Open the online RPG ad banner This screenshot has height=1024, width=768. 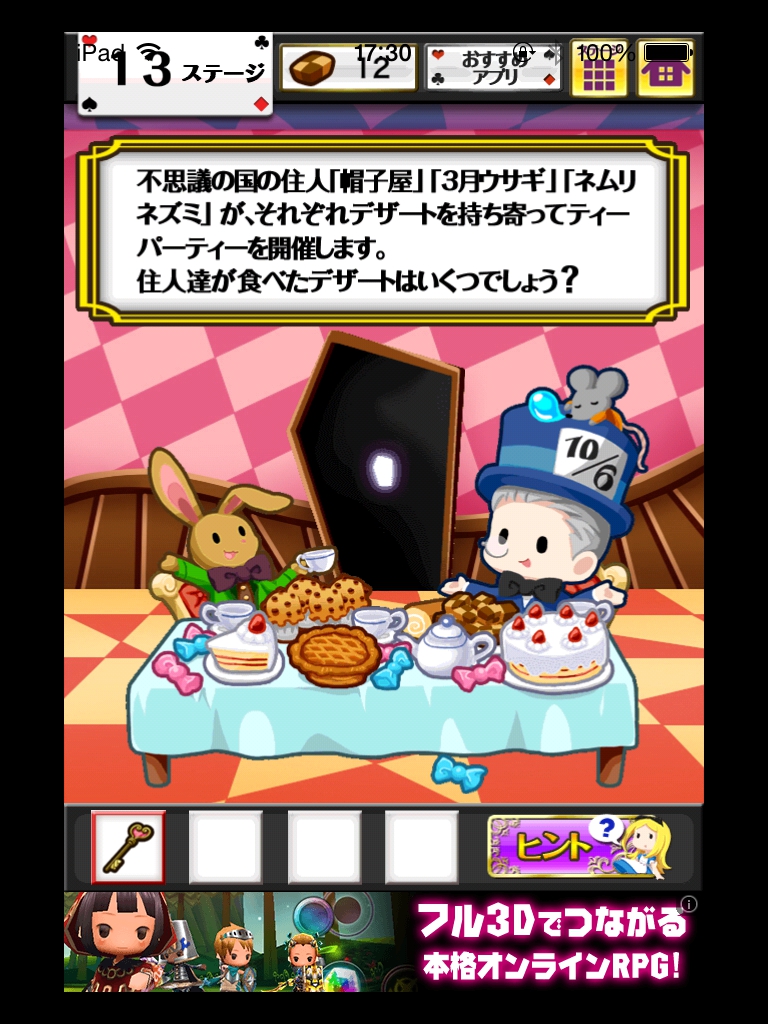coord(383,943)
